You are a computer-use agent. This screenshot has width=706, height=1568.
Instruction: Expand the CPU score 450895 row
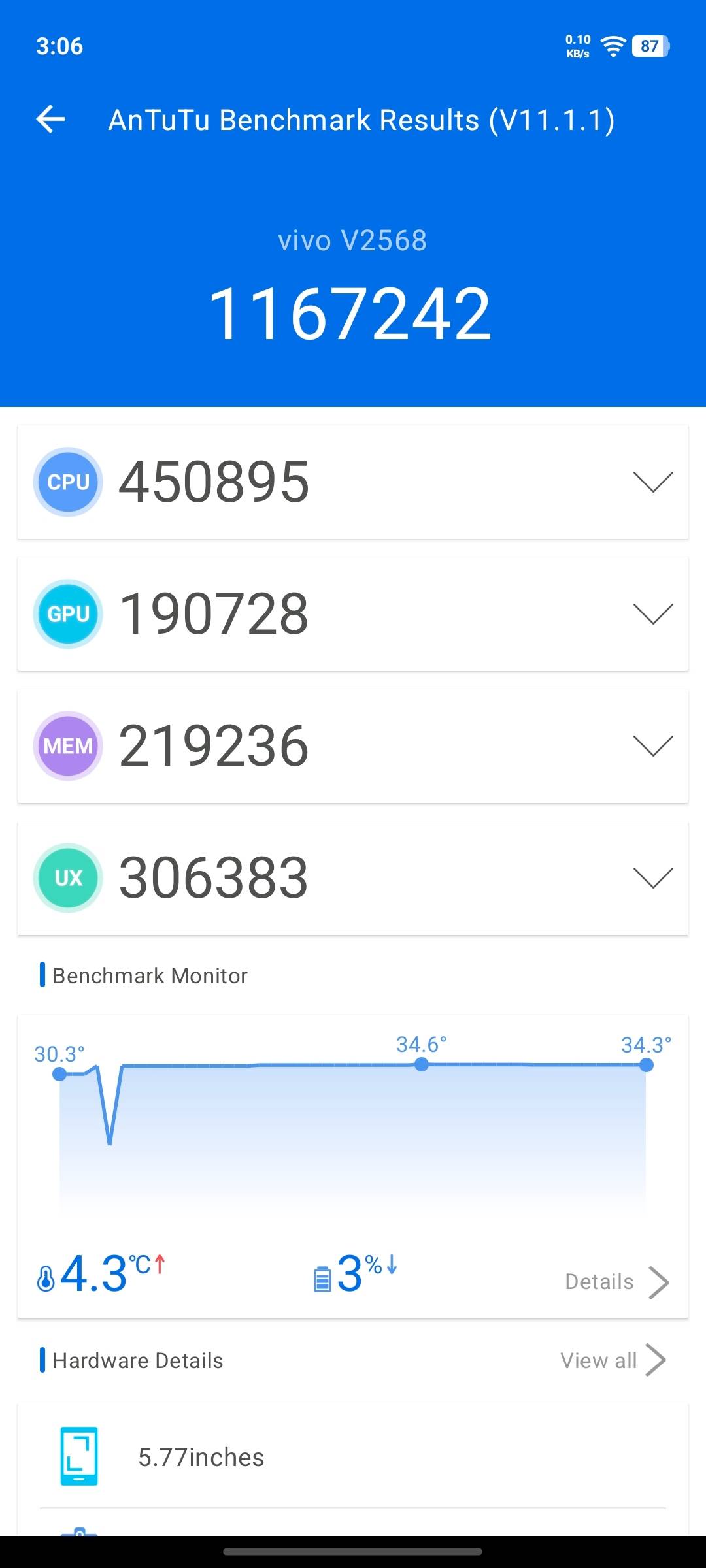pos(353,482)
